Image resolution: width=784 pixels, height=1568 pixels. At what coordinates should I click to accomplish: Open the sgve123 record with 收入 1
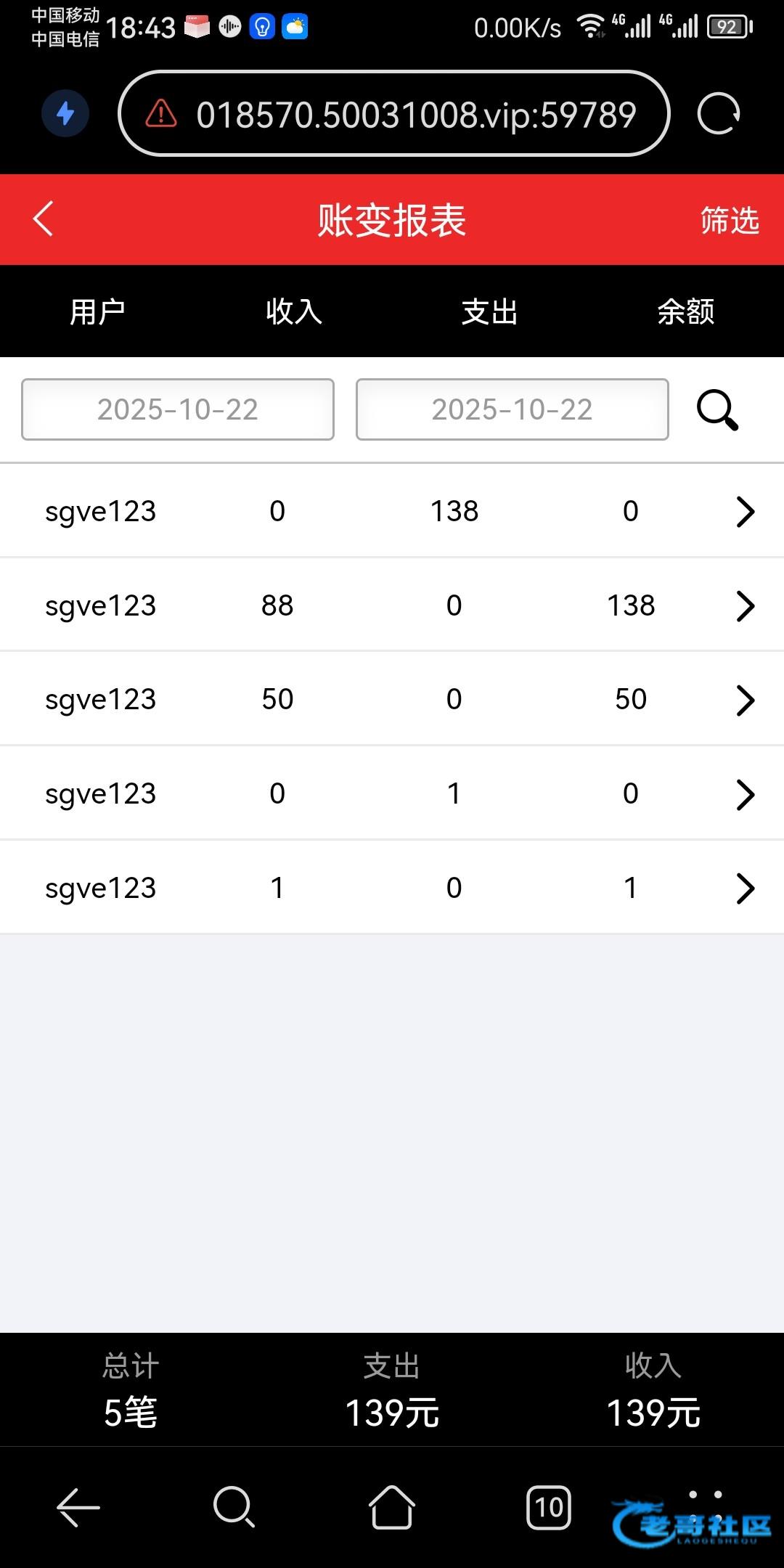pyautogui.click(x=745, y=888)
